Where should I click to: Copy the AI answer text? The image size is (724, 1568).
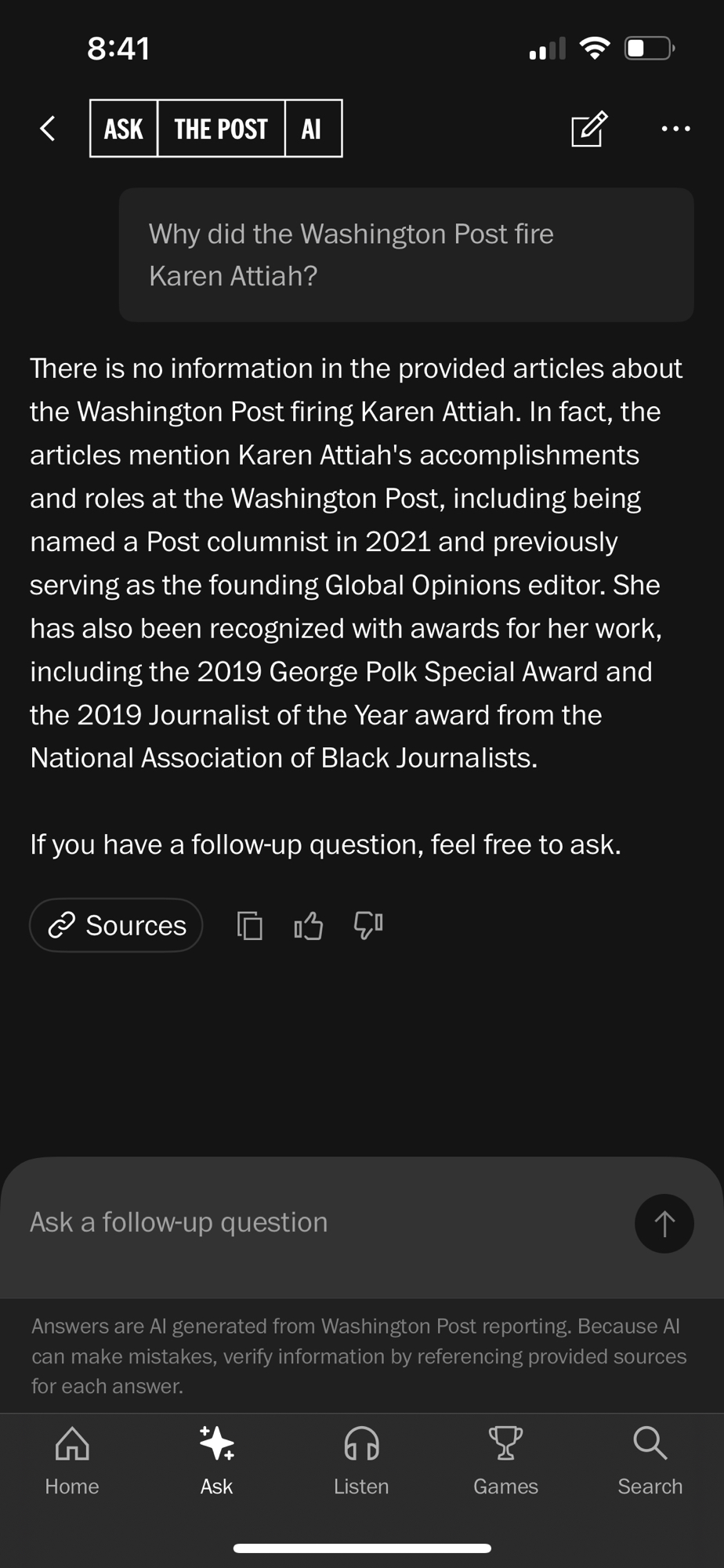(250, 925)
